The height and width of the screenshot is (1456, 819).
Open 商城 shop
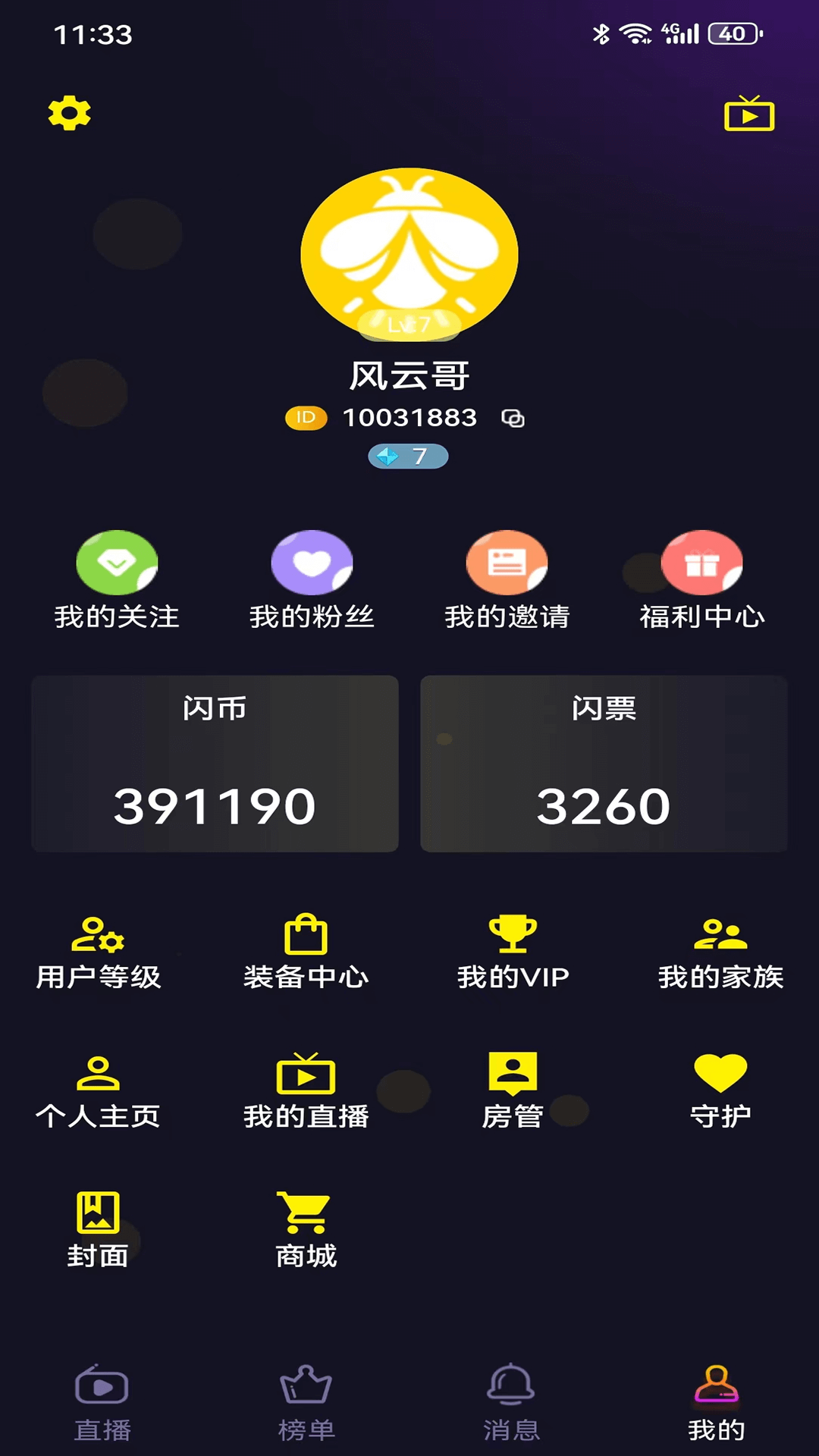pos(306,1230)
